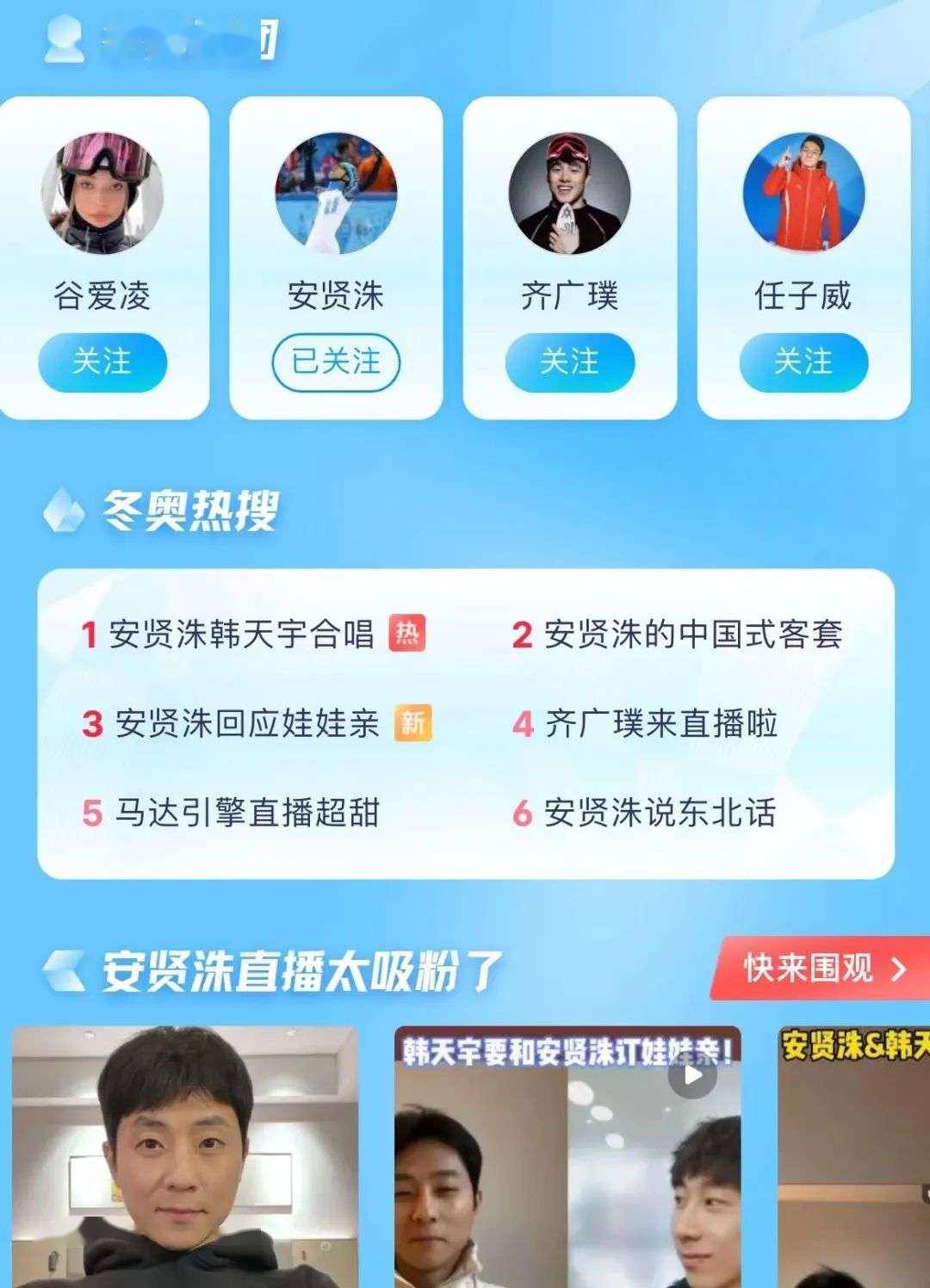Open hot search 安贤洙韩天宇合唱
Screen dimensions: 930x1288
coord(241,635)
